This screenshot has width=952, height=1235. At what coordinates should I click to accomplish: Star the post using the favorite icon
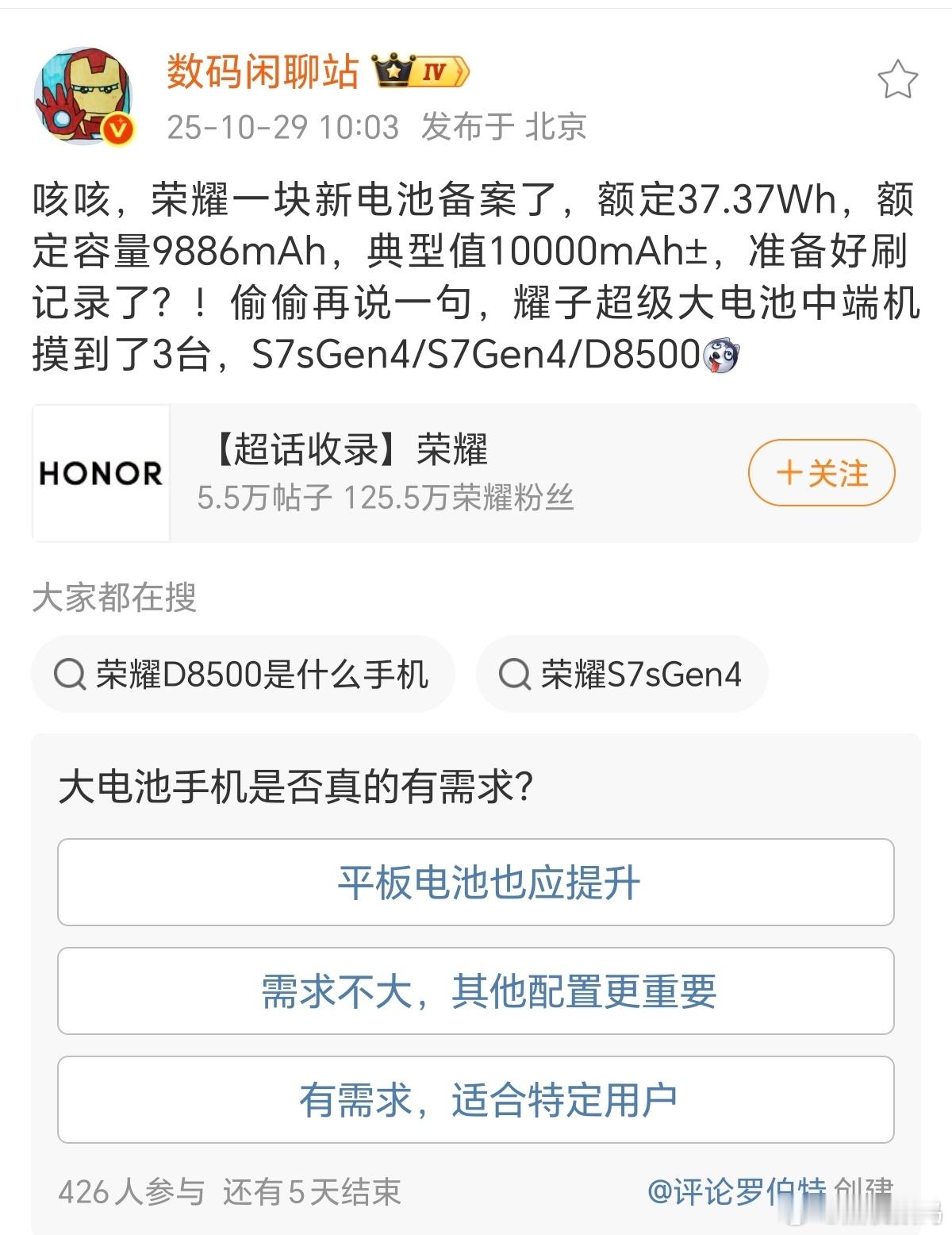(x=896, y=77)
